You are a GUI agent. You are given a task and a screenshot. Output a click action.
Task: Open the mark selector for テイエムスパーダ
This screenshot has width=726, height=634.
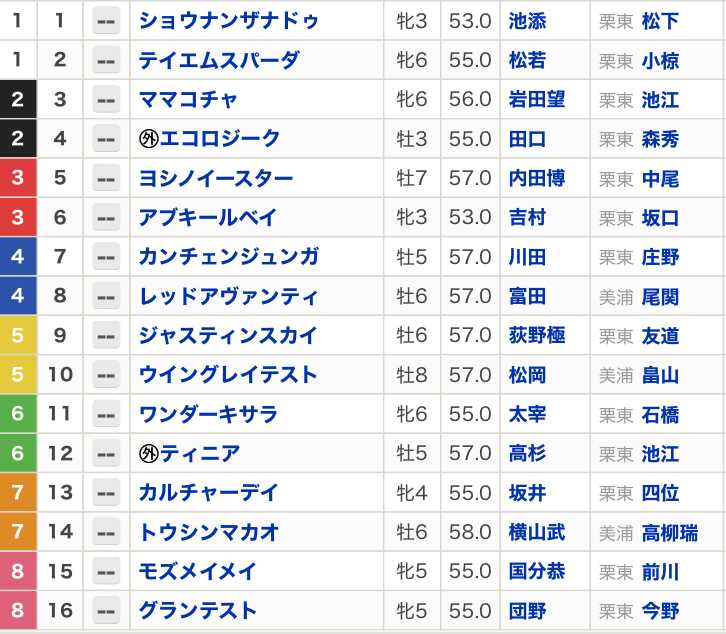pos(106,60)
